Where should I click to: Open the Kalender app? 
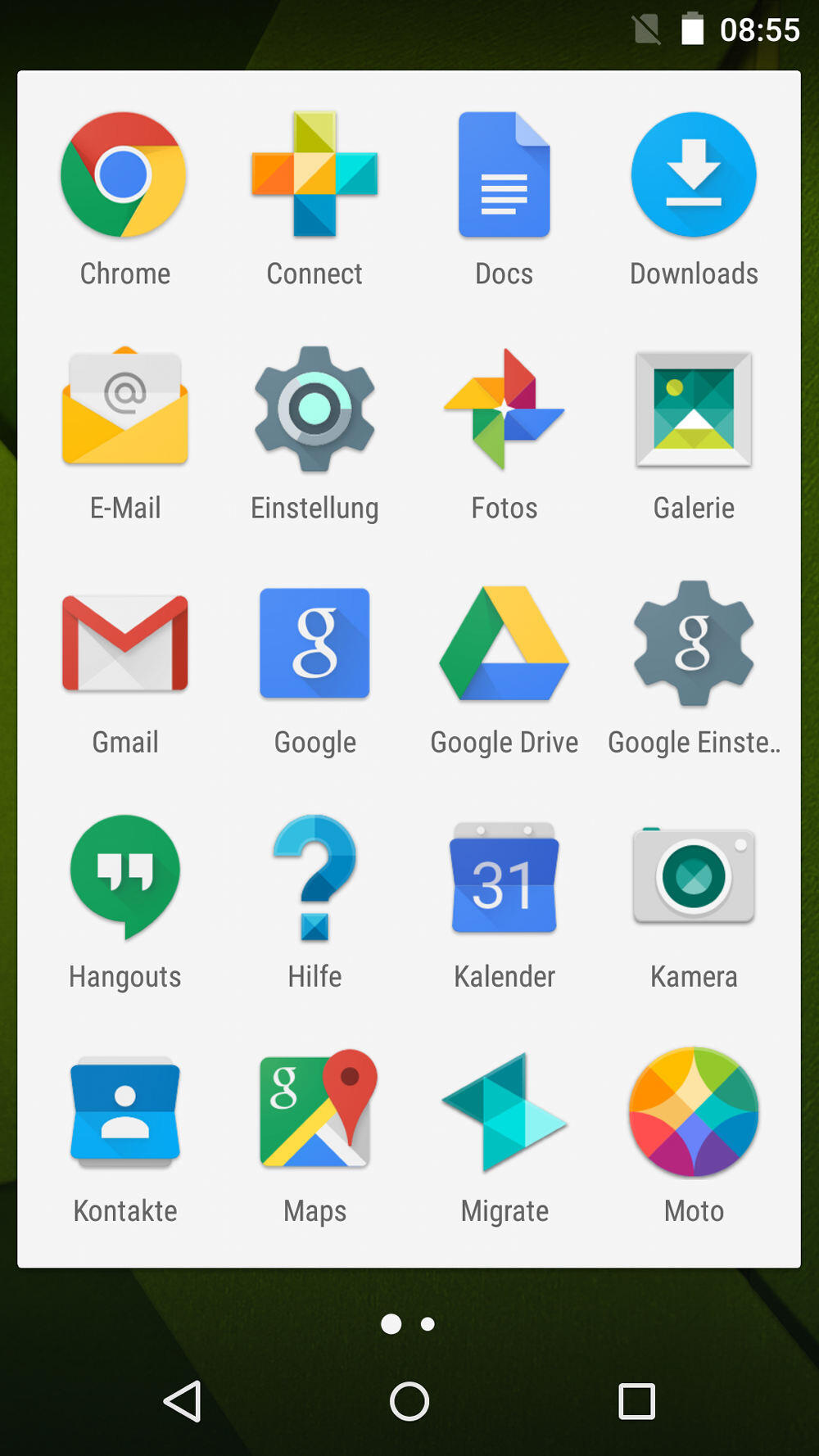(x=504, y=877)
